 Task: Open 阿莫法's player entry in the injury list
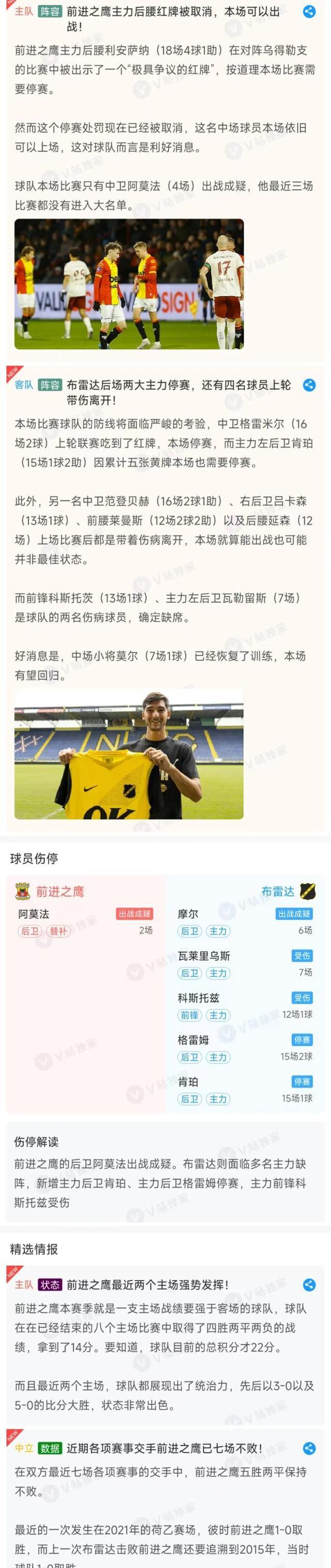(85, 922)
